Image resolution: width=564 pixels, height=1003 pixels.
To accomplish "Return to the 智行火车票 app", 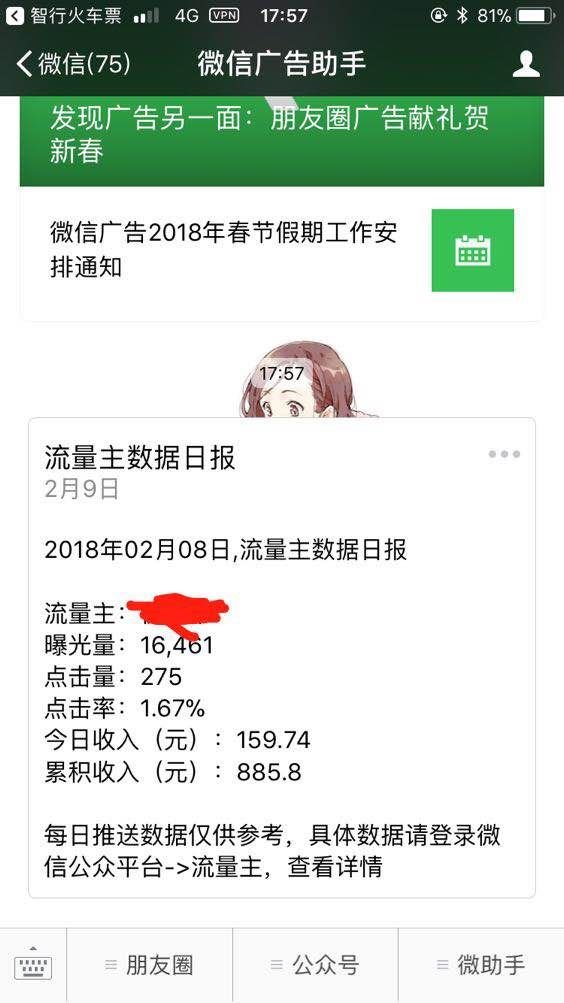I will coord(63,15).
